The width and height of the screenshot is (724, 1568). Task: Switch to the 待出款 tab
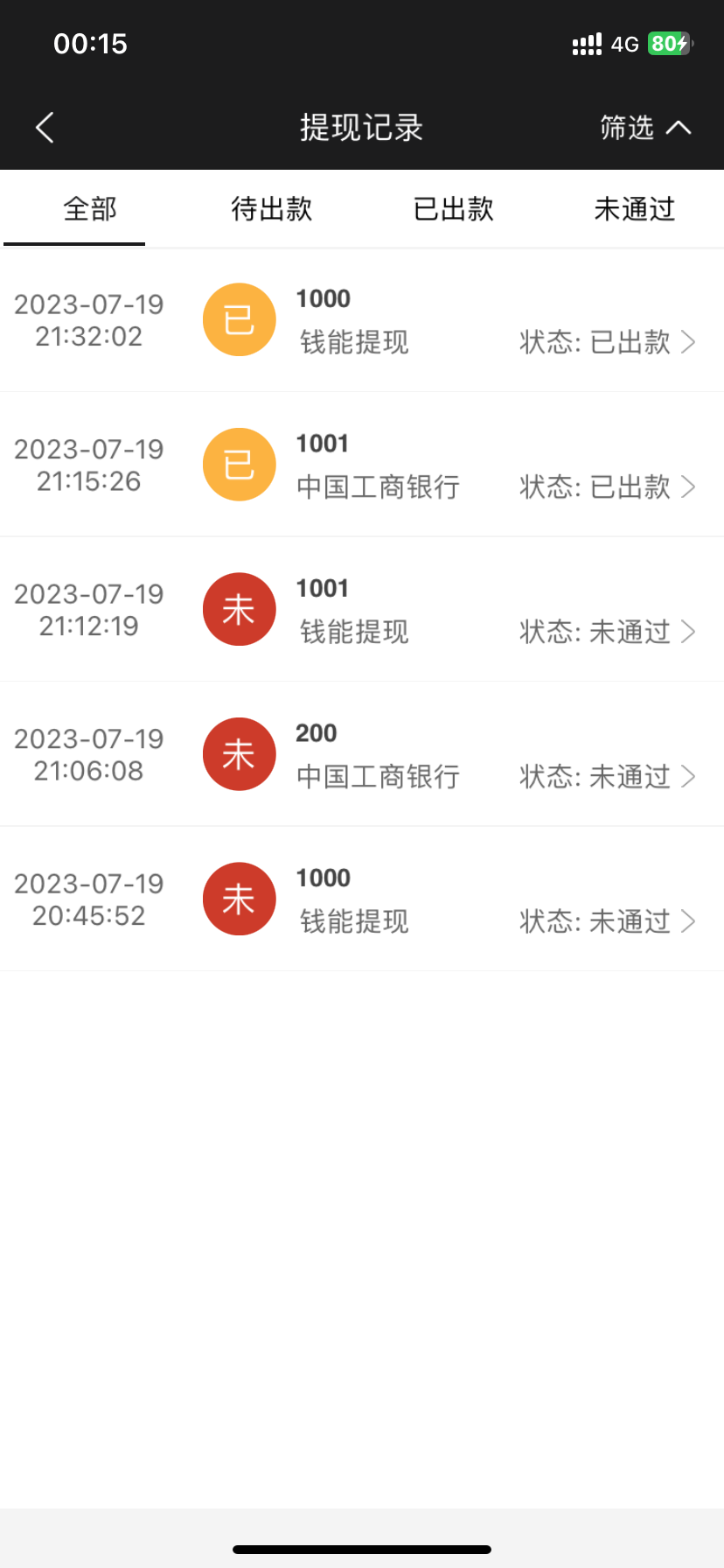pos(271,209)
